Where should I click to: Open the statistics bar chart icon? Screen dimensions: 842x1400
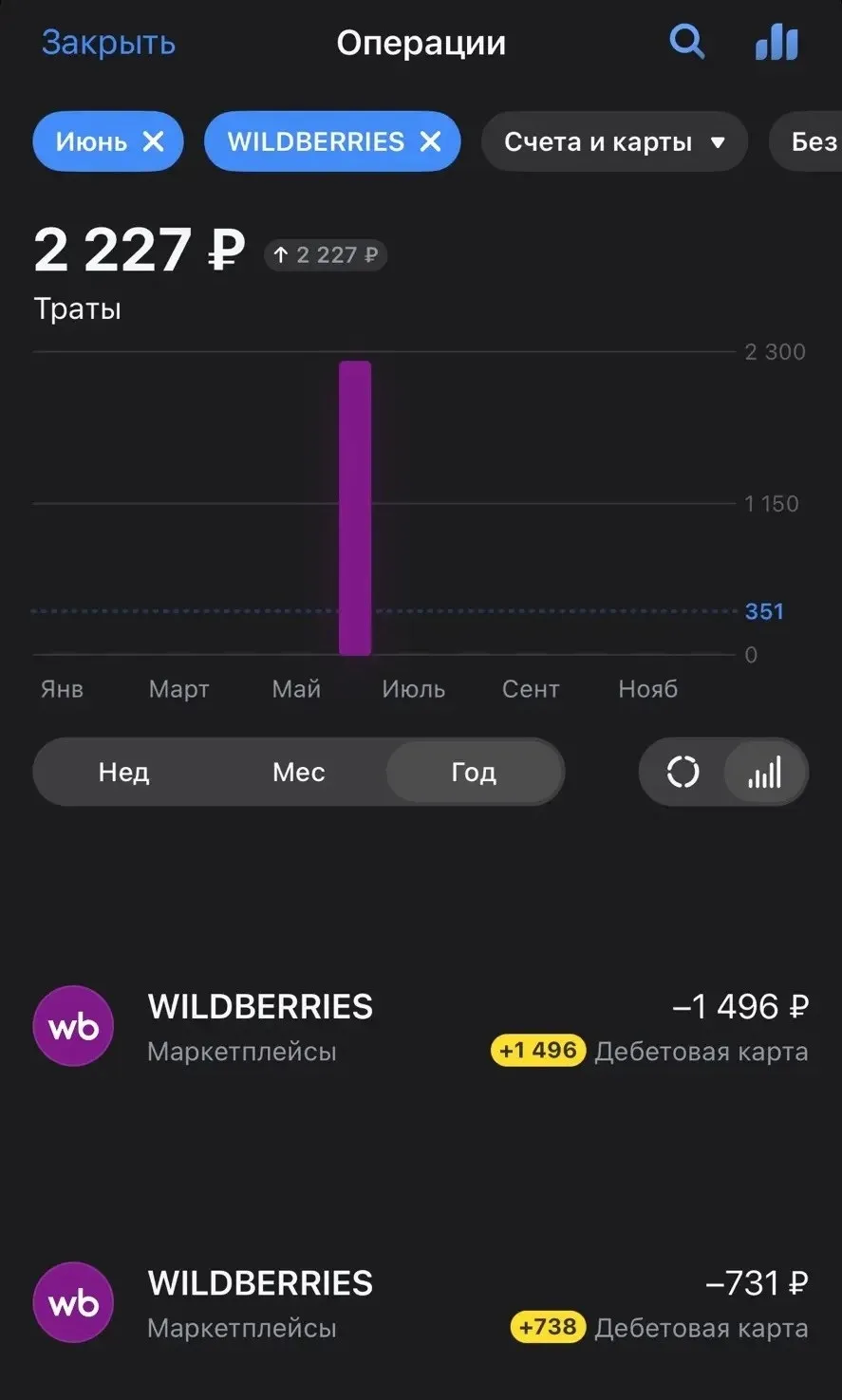(777, 42)
